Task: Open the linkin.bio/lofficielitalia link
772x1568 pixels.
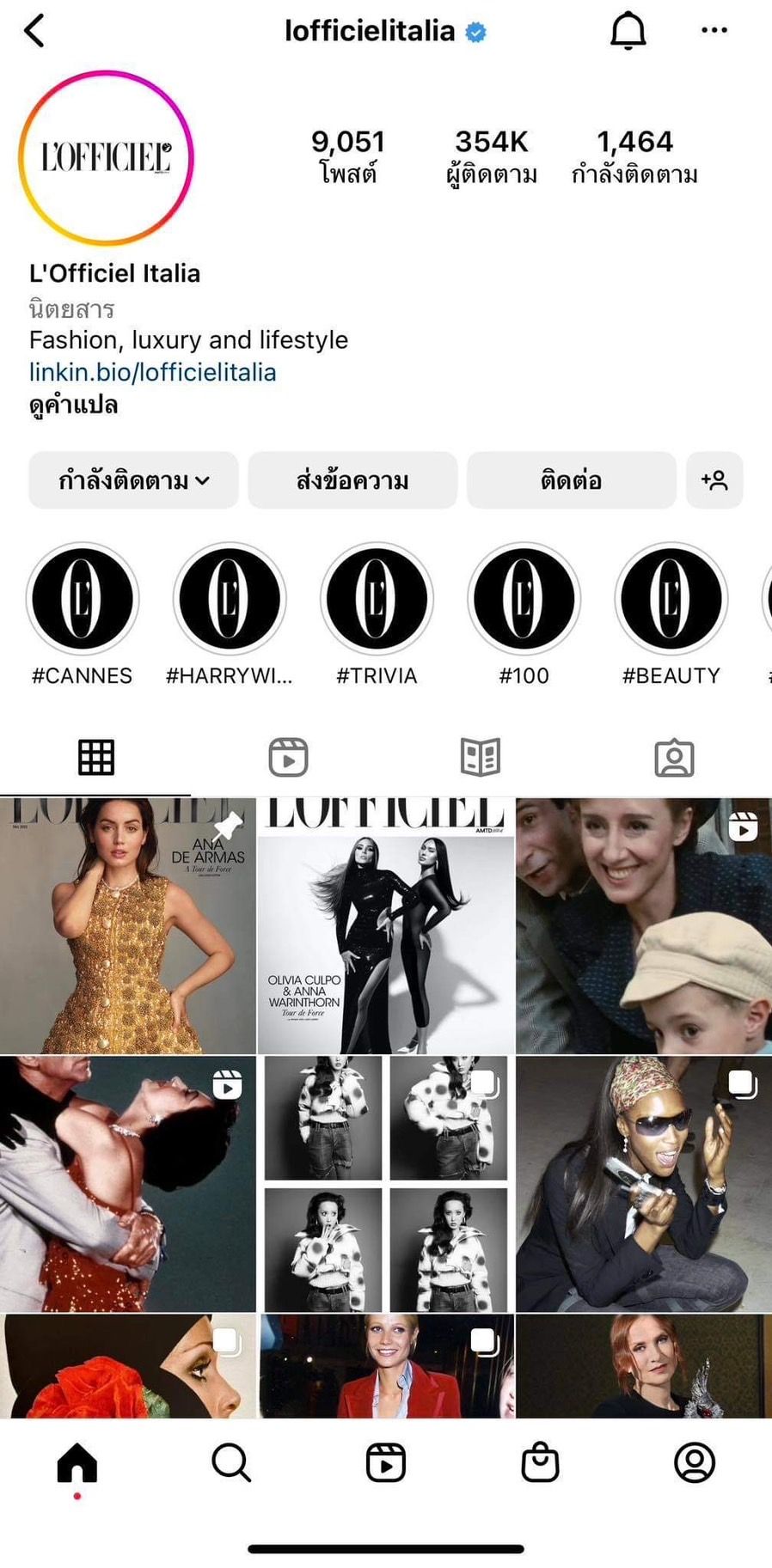Action: tap(152, 372)
